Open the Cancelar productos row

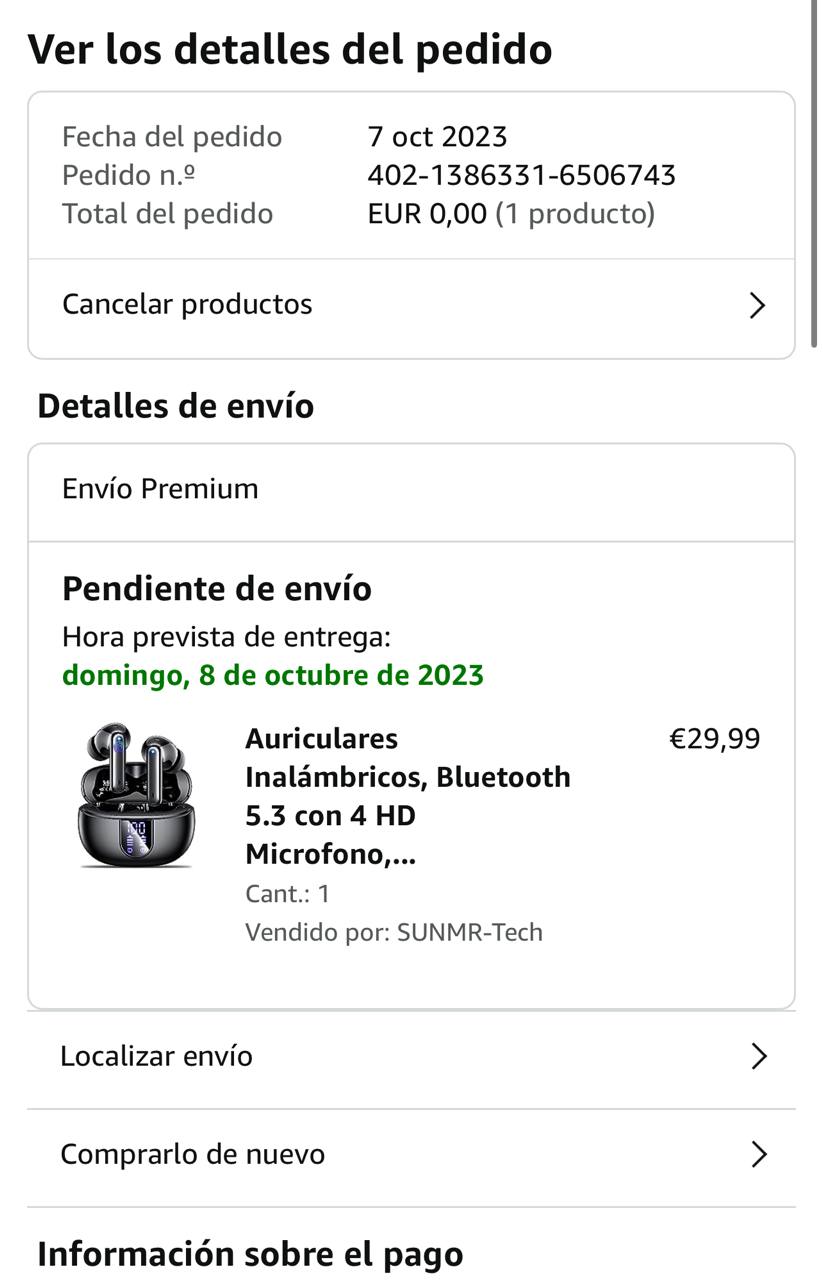[410, 305]
